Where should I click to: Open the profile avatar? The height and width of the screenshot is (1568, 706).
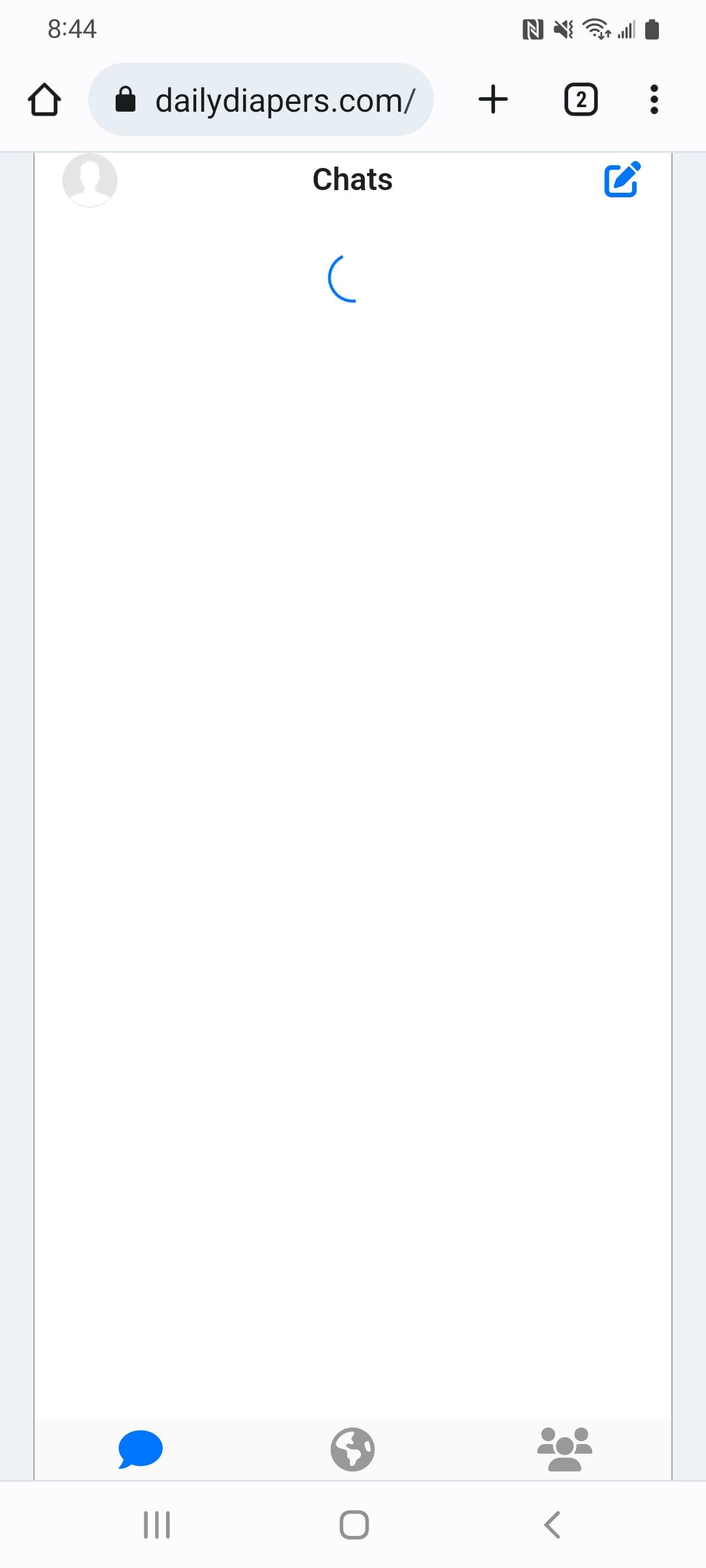pyautogui.click(x=90, y=180)
